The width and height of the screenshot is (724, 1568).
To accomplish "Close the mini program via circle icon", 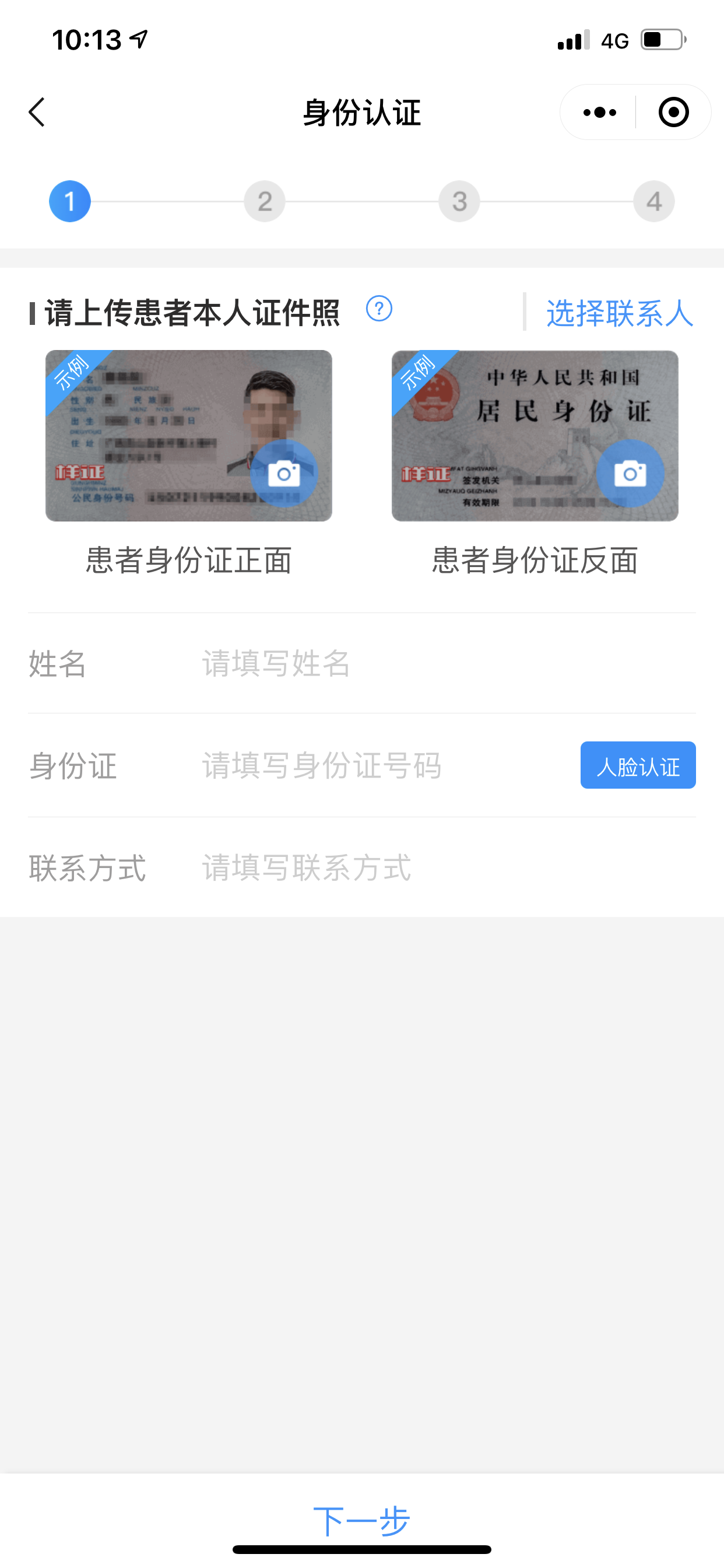I will click(673, 112).
